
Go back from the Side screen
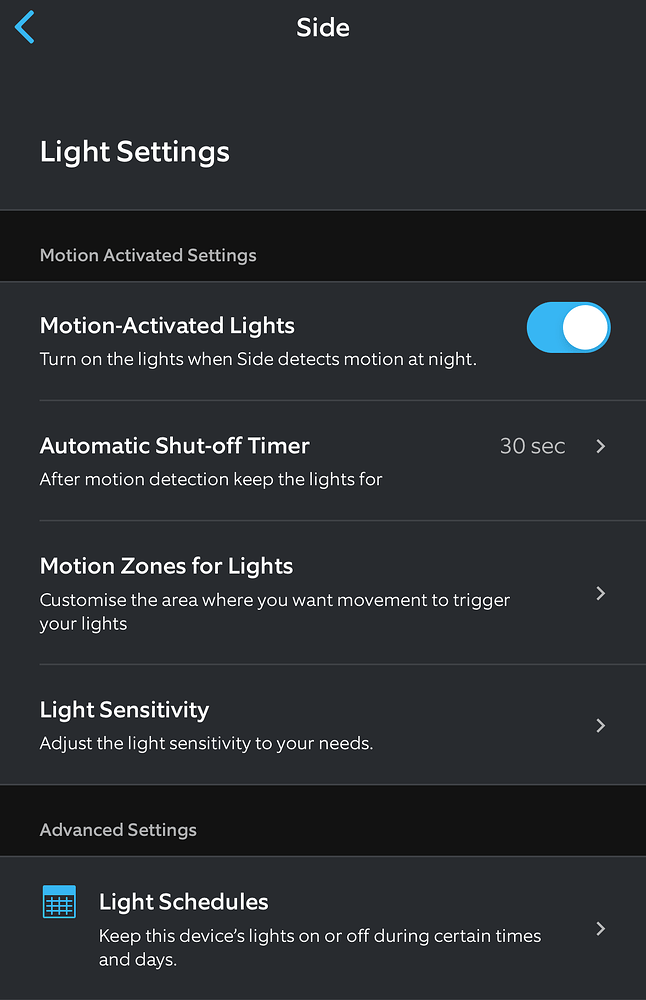point(26,27)
